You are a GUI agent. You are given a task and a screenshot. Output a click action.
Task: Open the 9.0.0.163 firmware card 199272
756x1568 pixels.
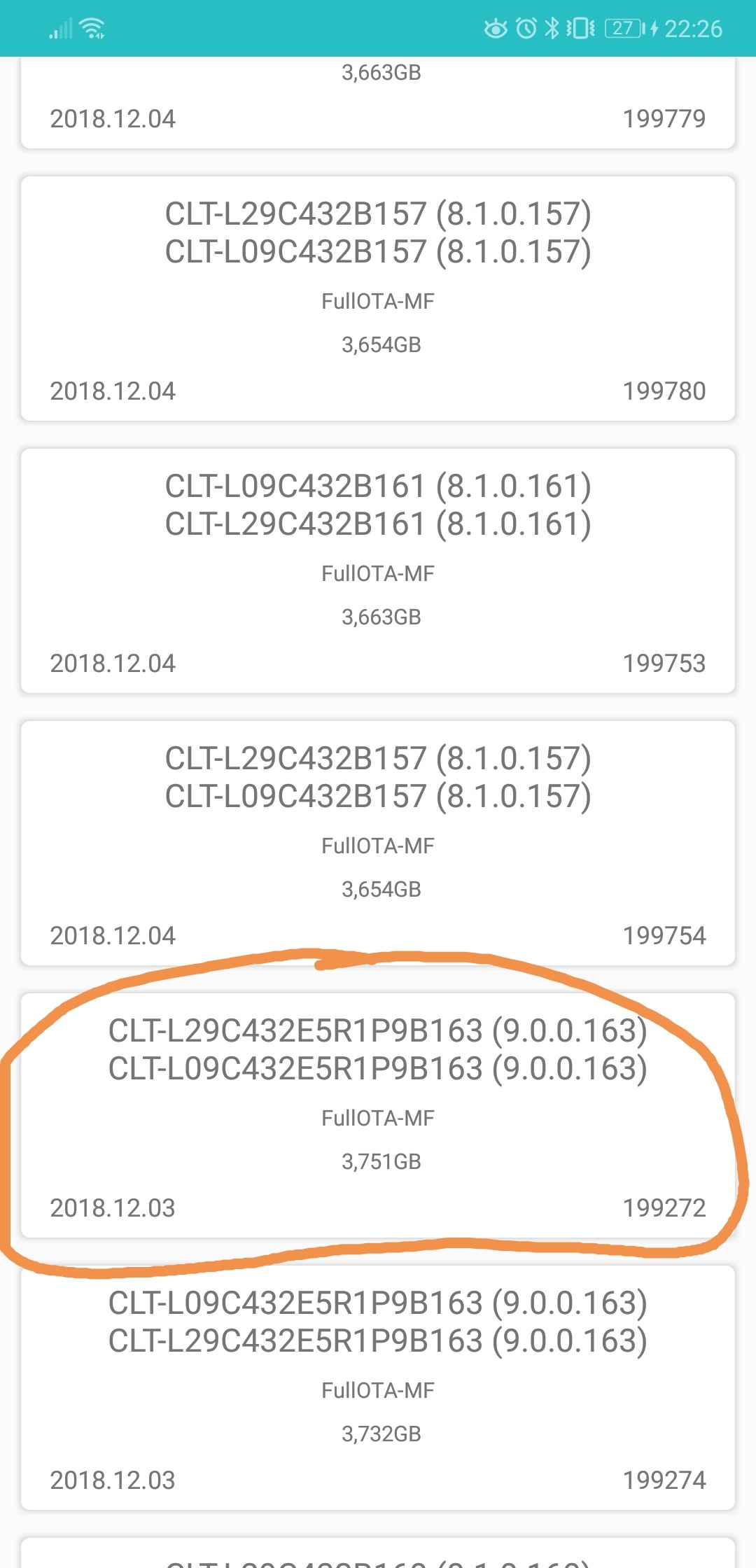378,1116
